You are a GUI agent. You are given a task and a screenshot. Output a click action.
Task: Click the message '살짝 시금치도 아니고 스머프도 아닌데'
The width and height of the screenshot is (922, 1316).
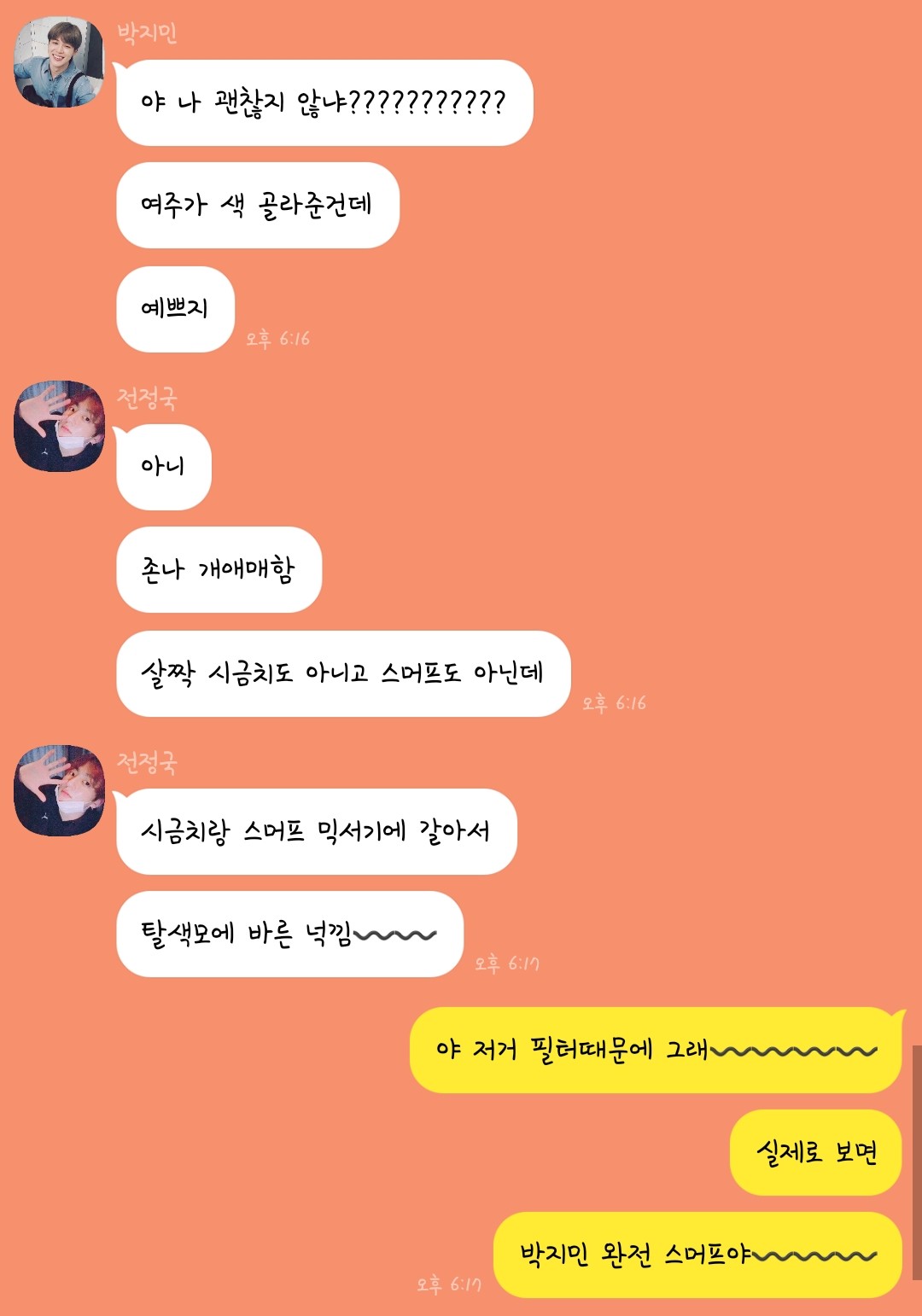click(x=347, y=673)
